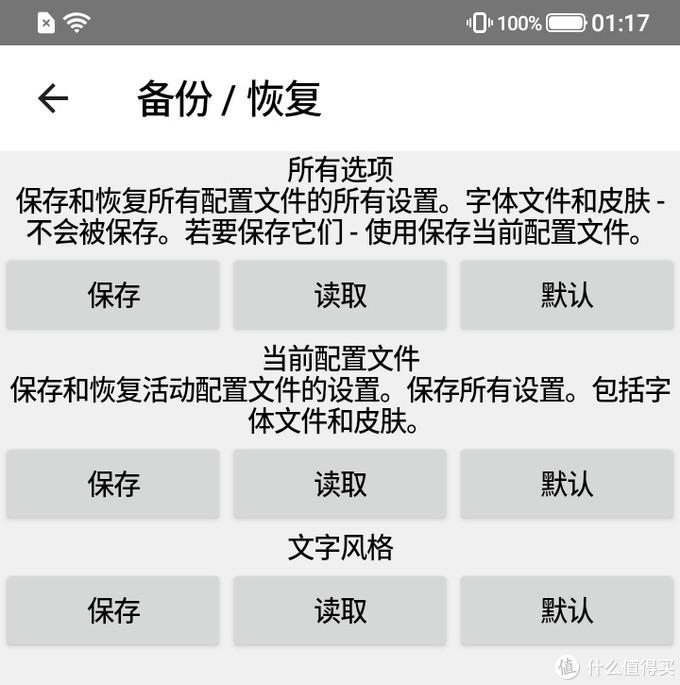Save 文字风格 with 保存
The height and width of the screenshot is (685, 680).
[x=113, y=610]
